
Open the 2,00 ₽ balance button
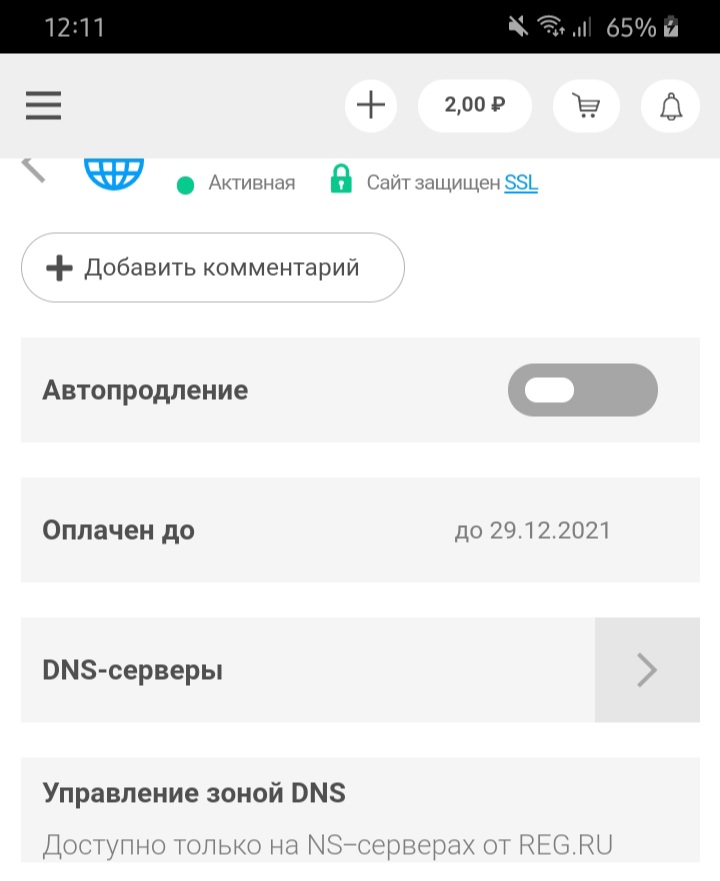coord(474,105)
